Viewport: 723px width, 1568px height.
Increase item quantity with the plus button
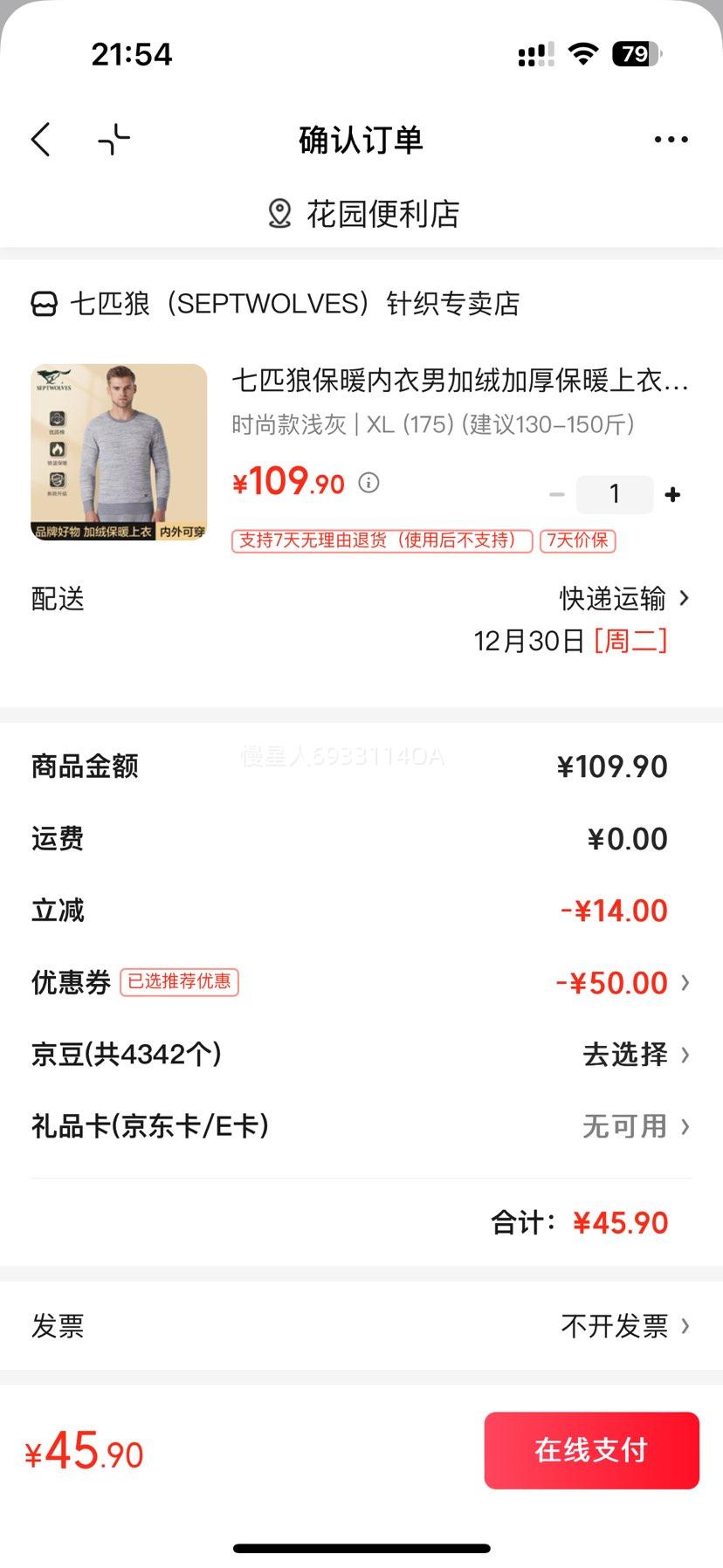[672, 493]
